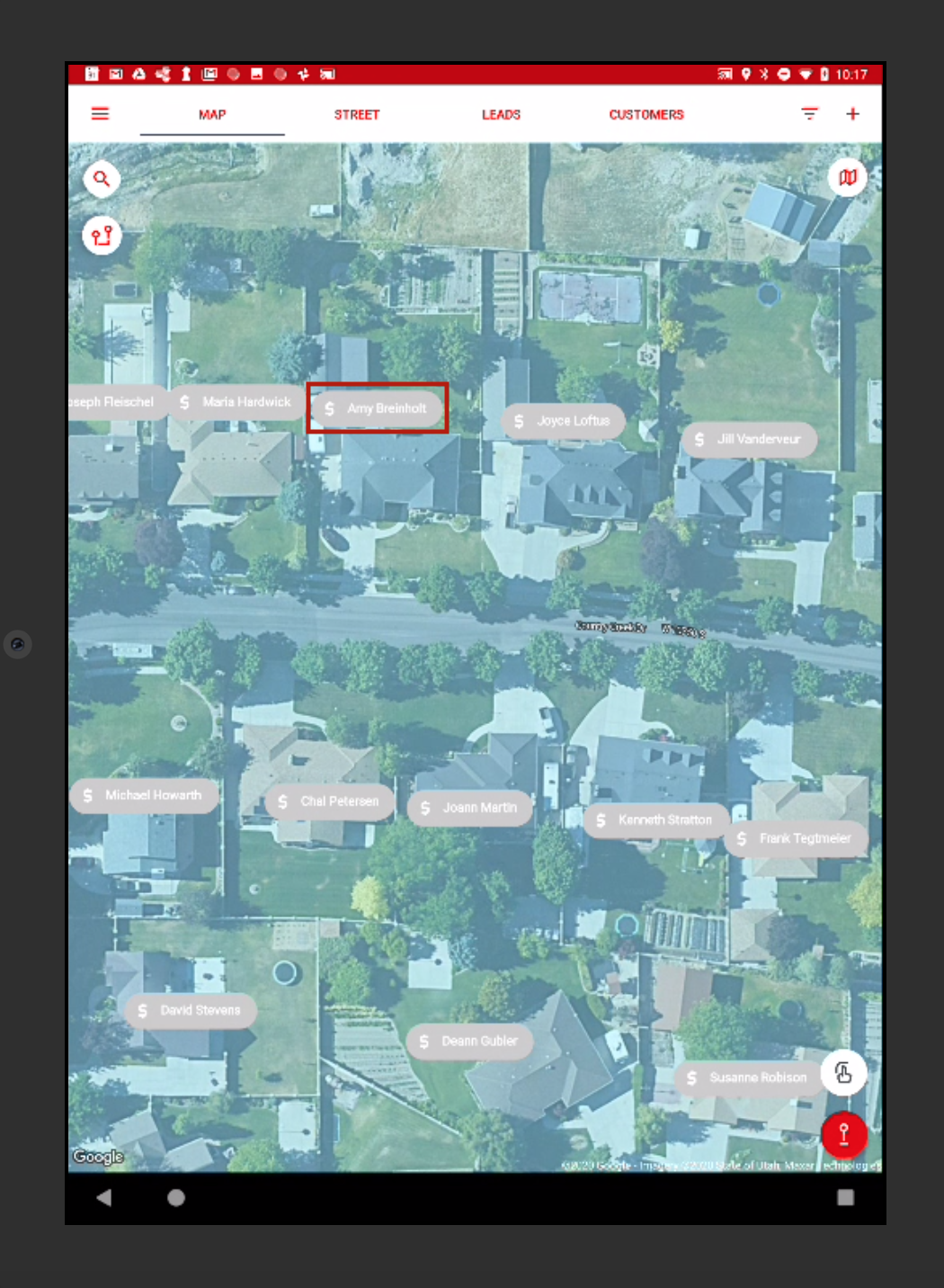Open the David Stevens marker
This screenshot has width=944, height=1288.
190,1011
